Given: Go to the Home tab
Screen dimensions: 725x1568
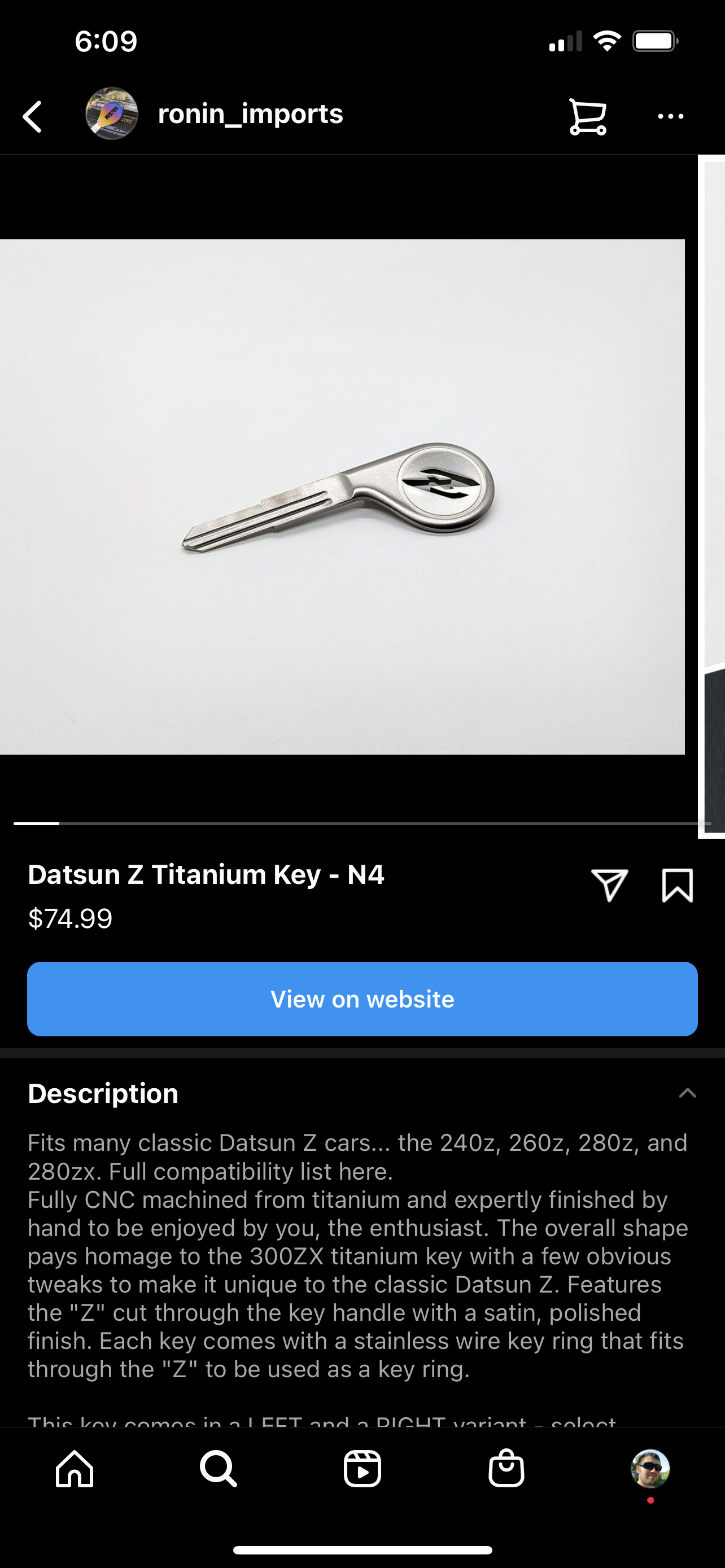Looking at the screenshot, I should pyautogui.click(x=75, y=1468).
